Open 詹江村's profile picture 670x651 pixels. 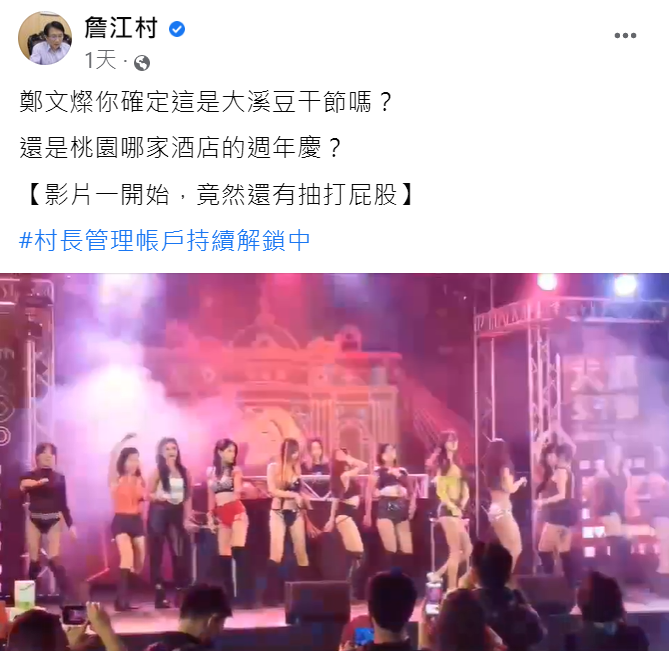[x=45, y=39]
